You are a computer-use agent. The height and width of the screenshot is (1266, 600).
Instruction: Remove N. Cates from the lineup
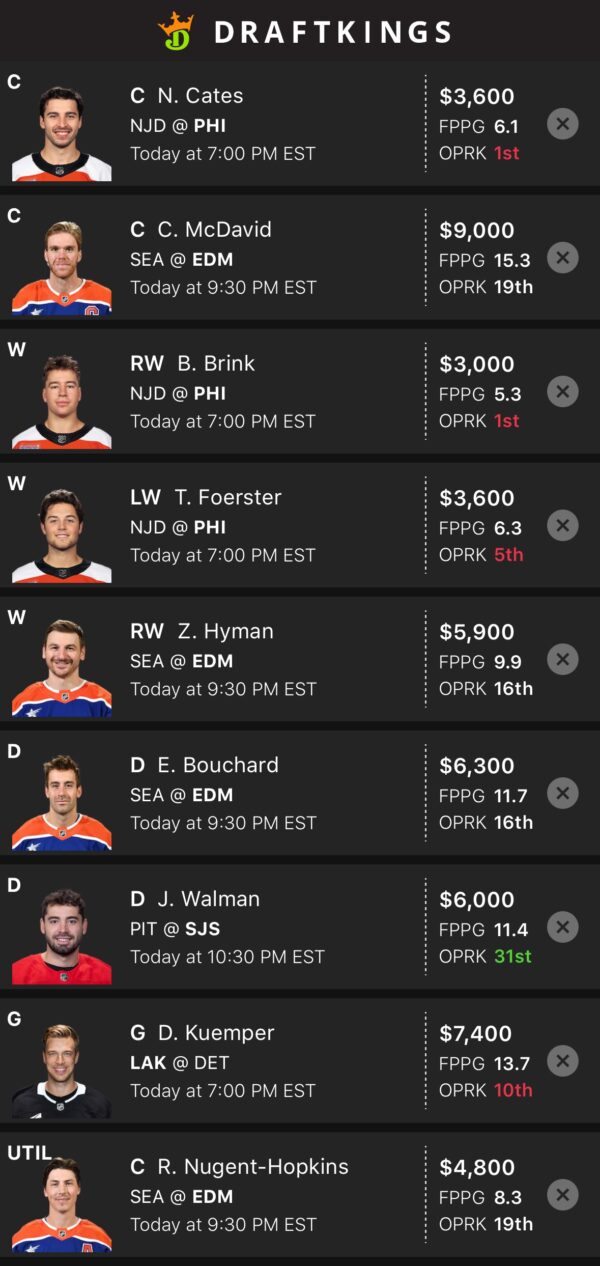click(x=562, y=124)
